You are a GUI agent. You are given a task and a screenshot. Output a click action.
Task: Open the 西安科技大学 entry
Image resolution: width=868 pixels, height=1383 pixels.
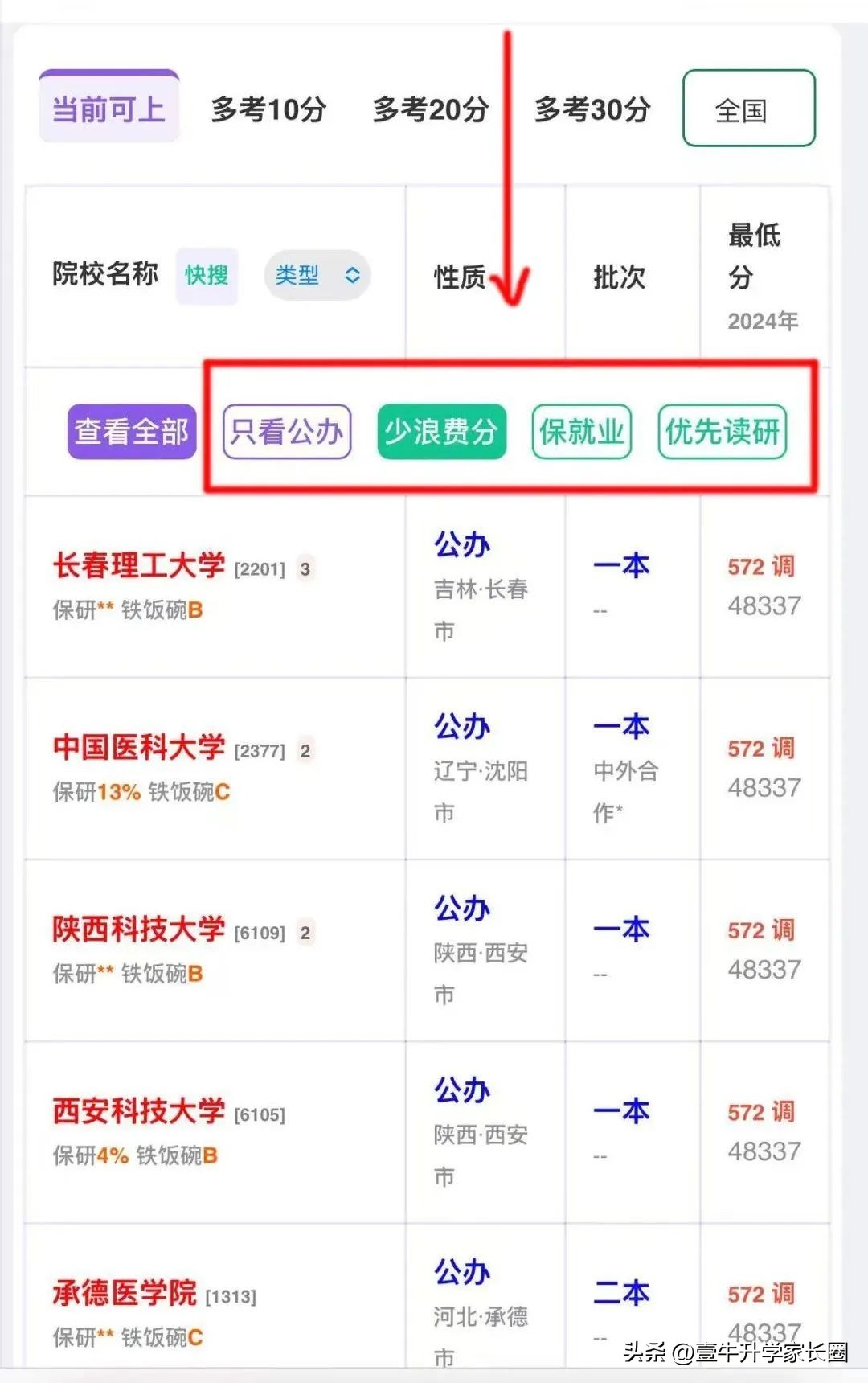pyautogui.click(x=139, y=1111)
